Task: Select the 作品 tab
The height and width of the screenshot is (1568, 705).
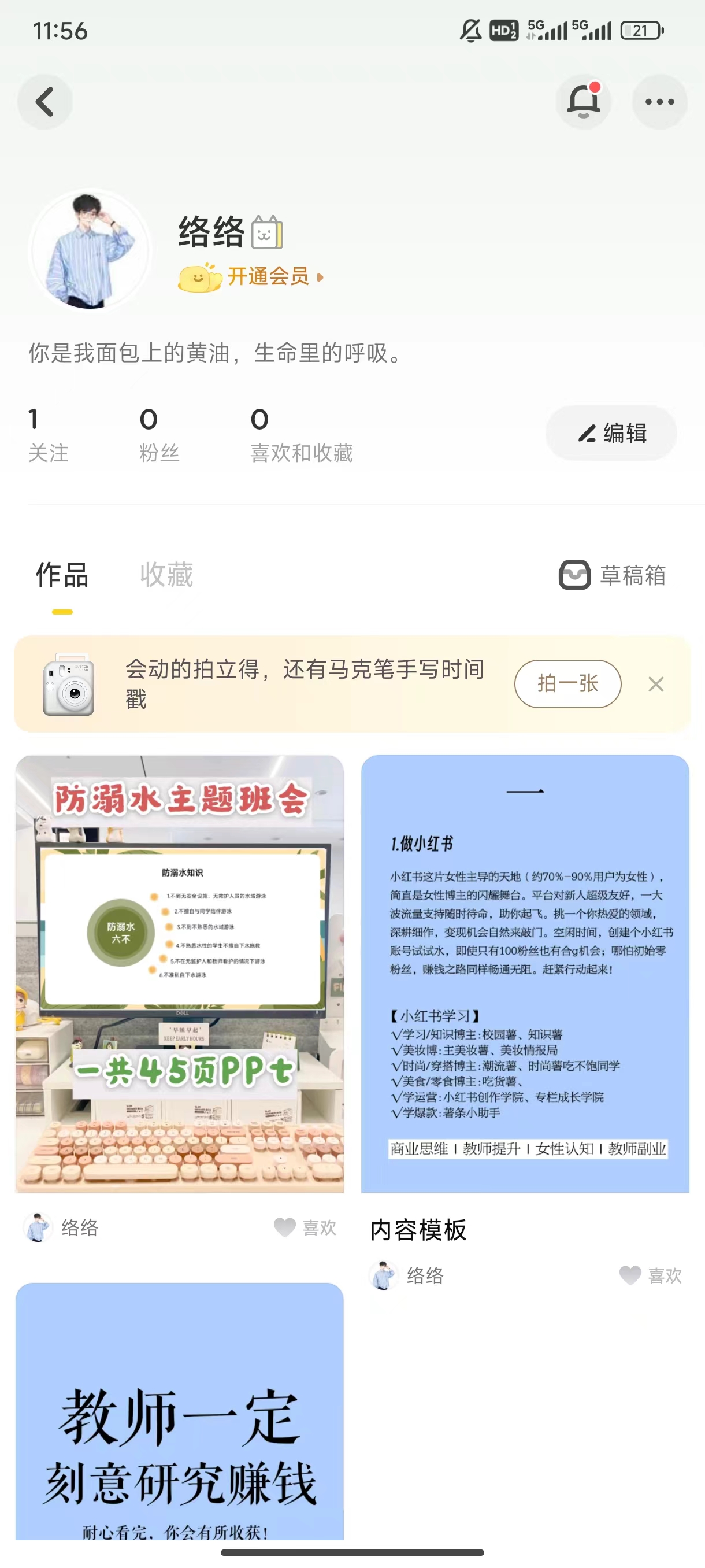Action: [x=62, y=575]
